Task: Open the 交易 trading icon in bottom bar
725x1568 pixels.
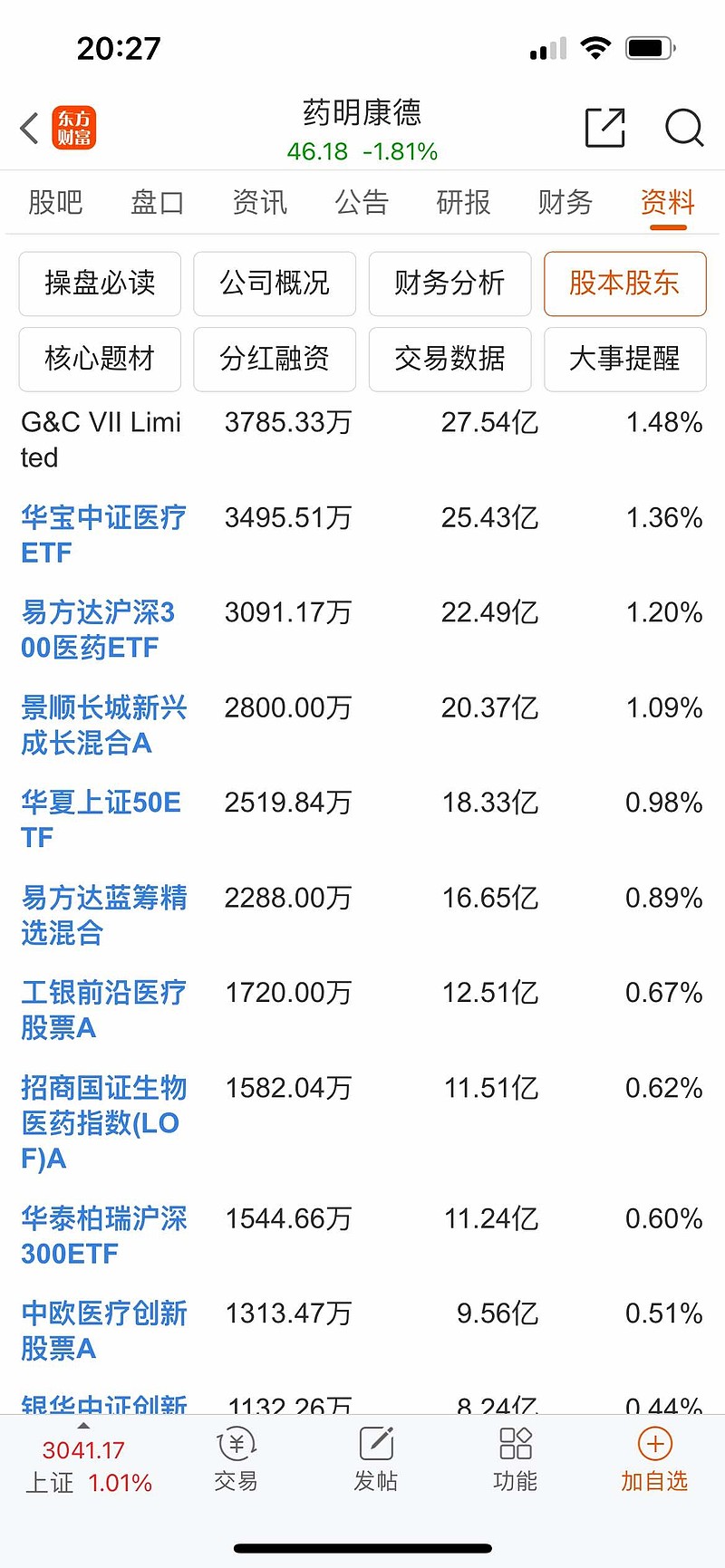Action: (236, 1460)
